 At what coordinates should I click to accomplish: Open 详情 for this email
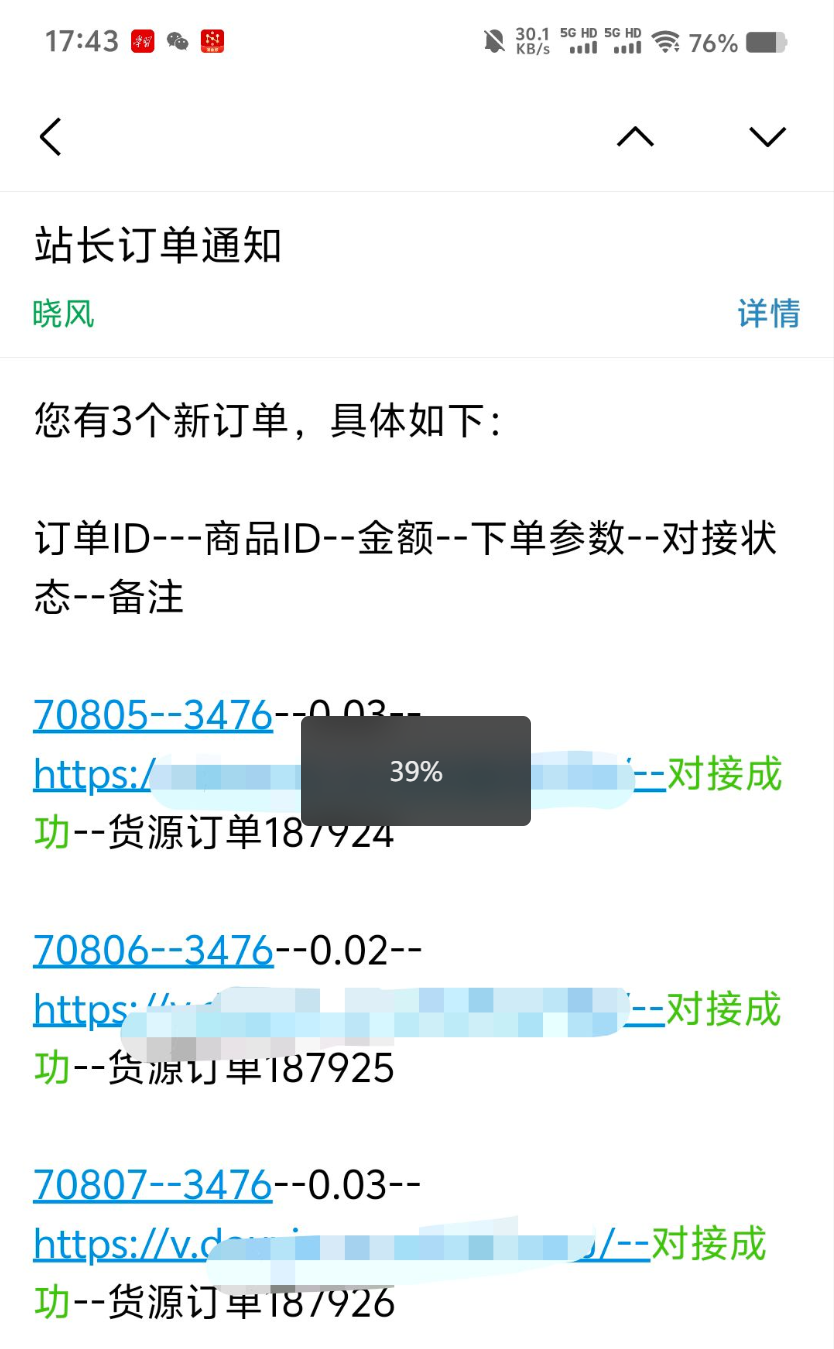[768, 313]
